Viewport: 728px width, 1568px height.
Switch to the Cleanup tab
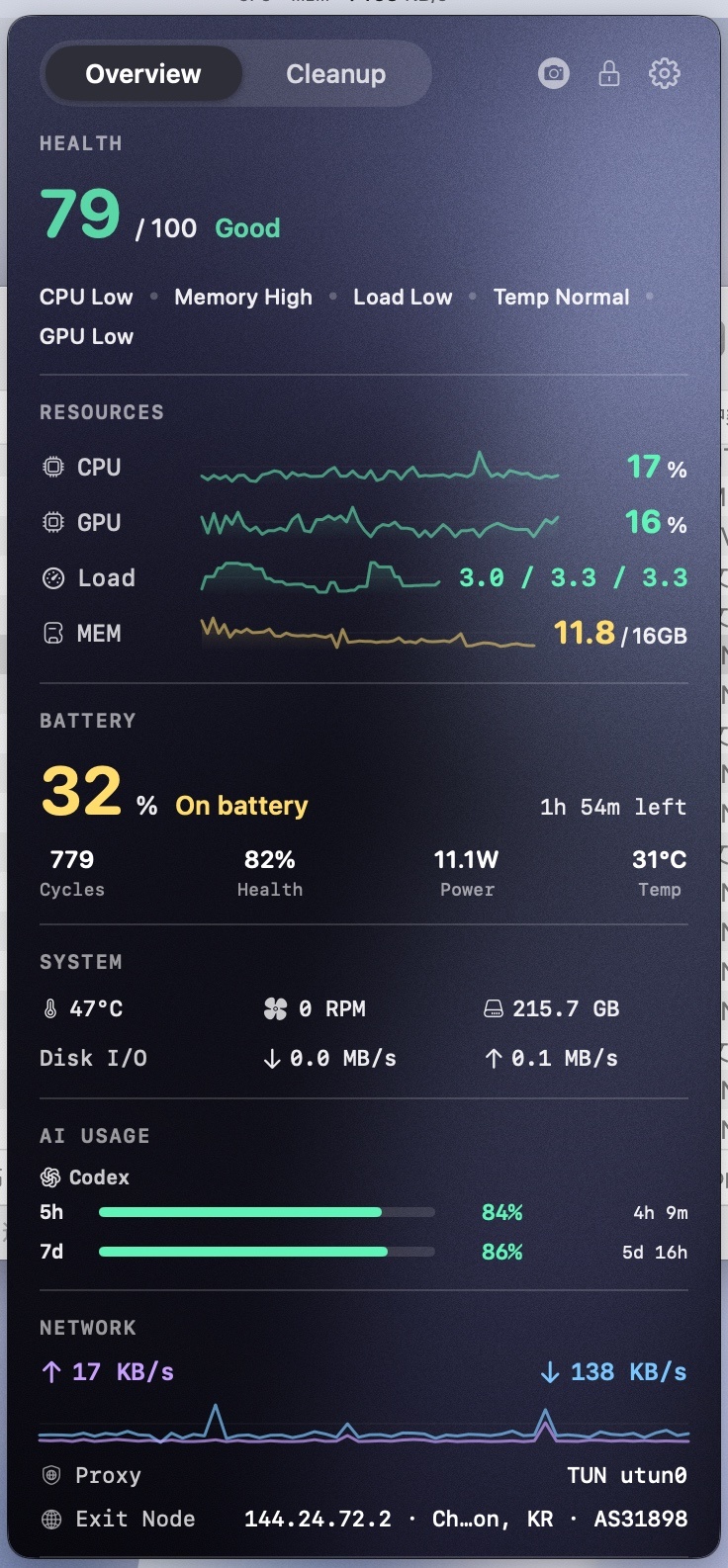point(336,74)
